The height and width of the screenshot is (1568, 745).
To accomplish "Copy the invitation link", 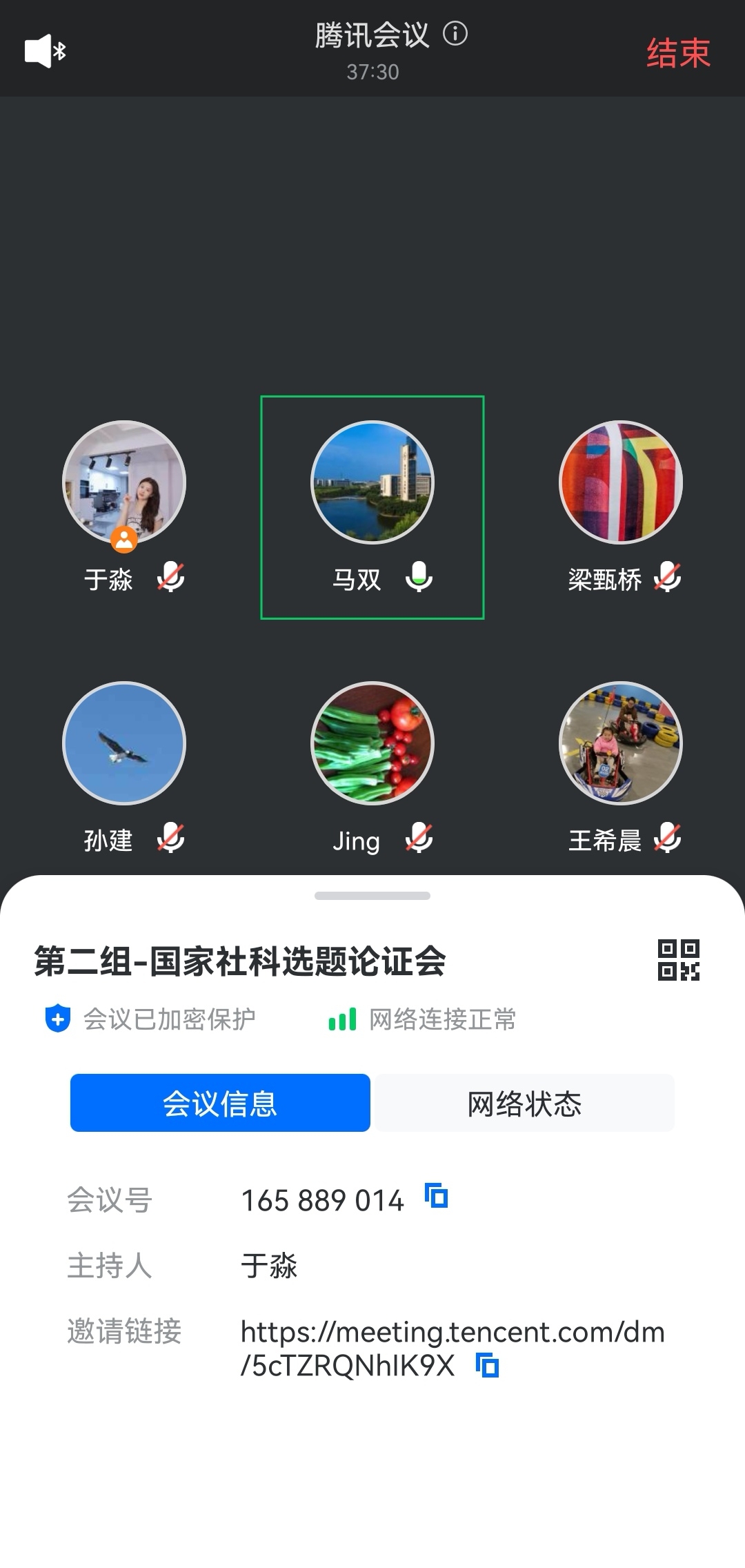I will coord(488,1366).
